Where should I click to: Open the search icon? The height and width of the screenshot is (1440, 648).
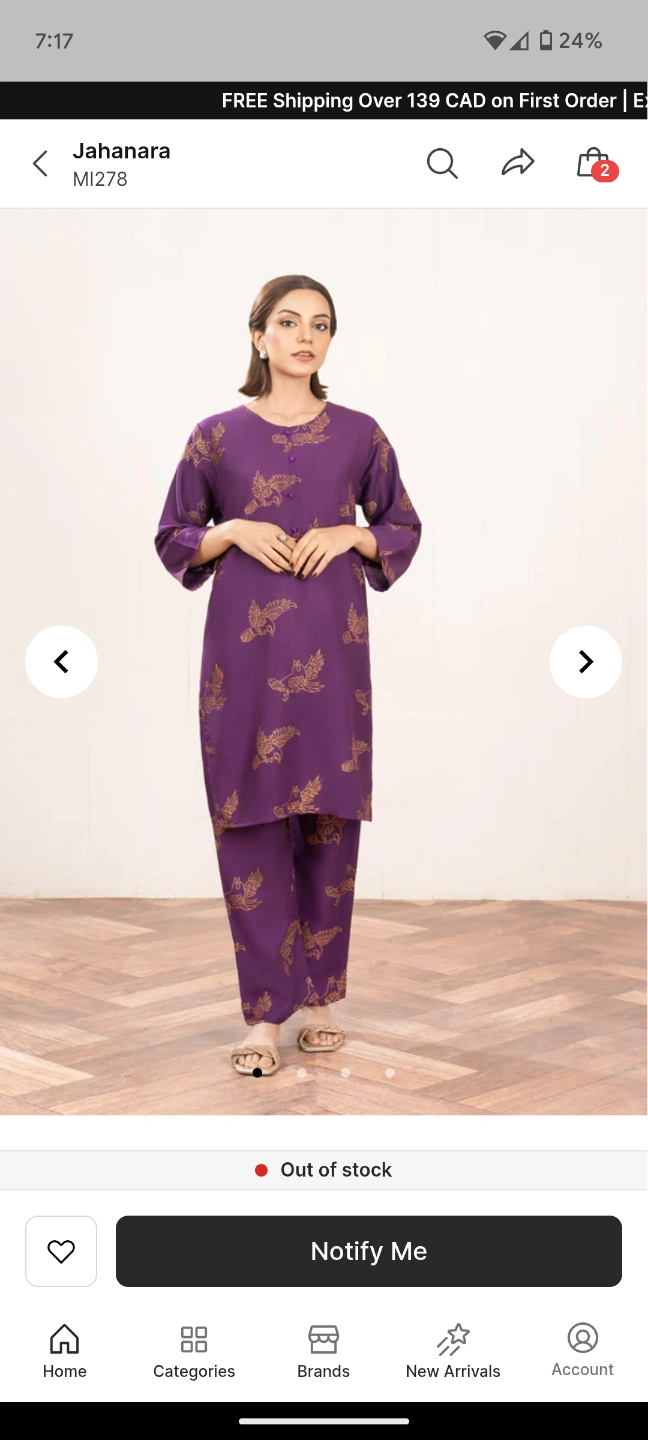442,163
